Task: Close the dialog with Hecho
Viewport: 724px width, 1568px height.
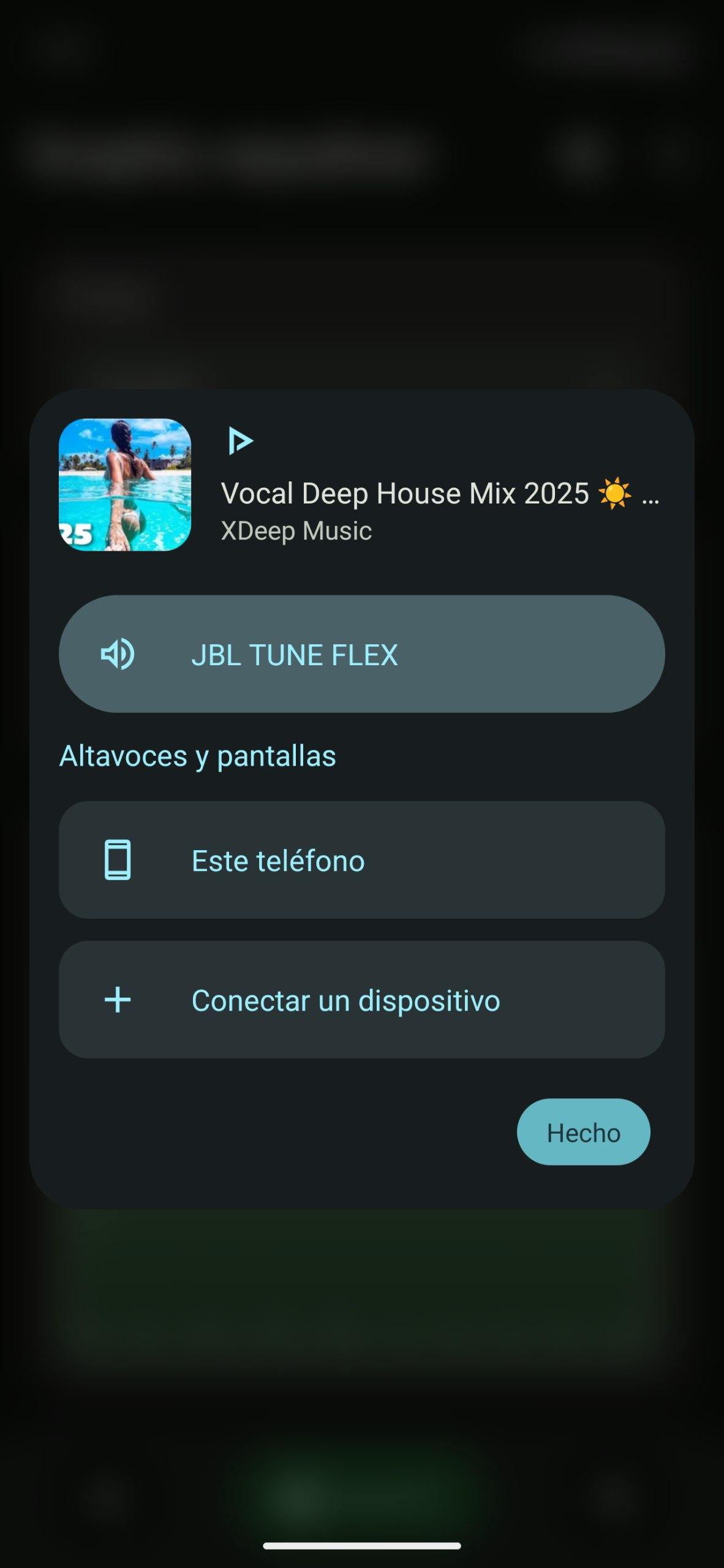Action: pyautogui.click(x=583, y=1132)
